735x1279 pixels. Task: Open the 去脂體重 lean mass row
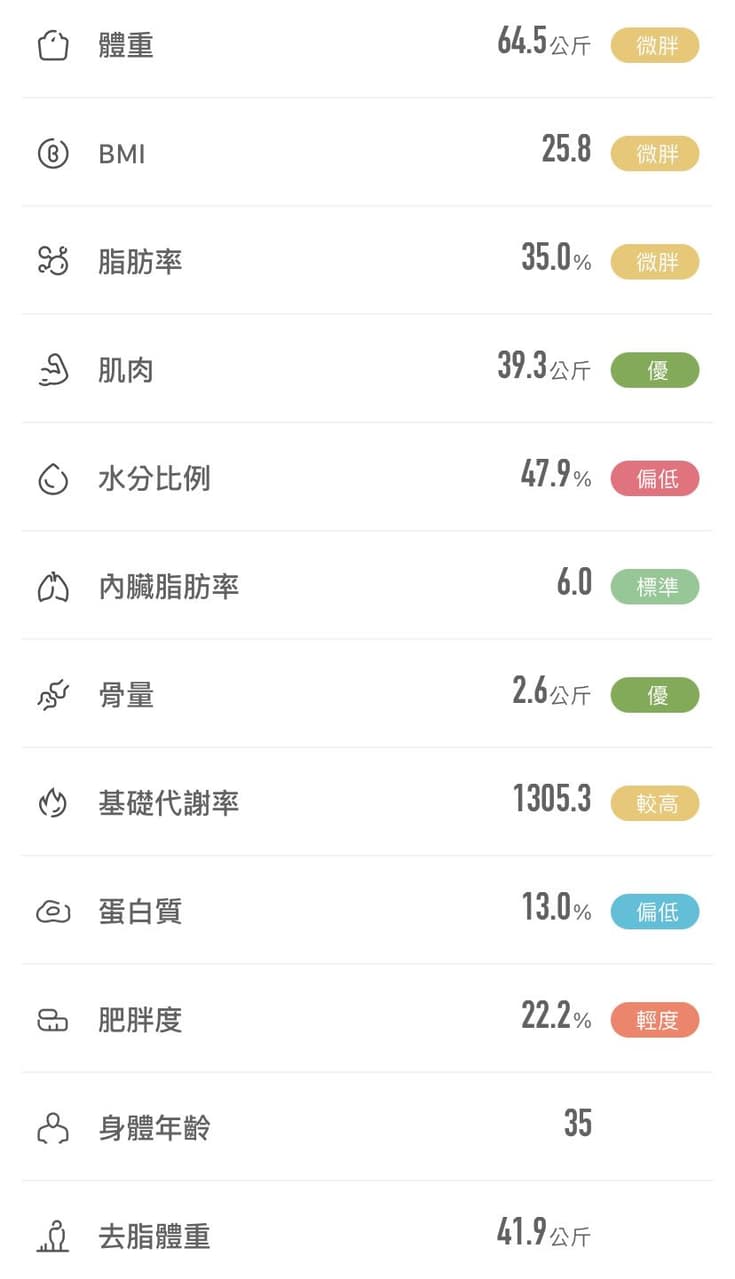[367, 1231]
